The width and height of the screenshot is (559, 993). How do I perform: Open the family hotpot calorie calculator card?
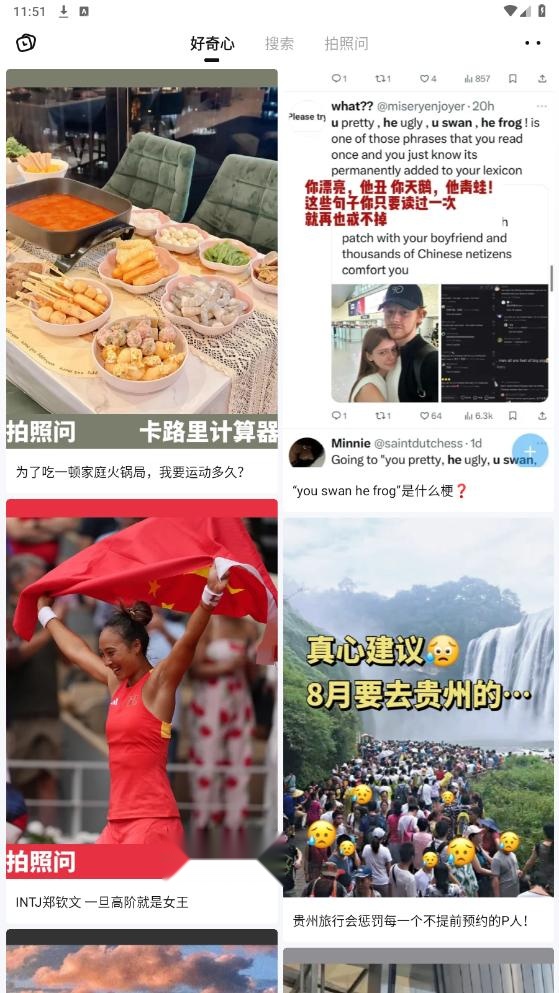pyautogui.click(x=142, y=281)
